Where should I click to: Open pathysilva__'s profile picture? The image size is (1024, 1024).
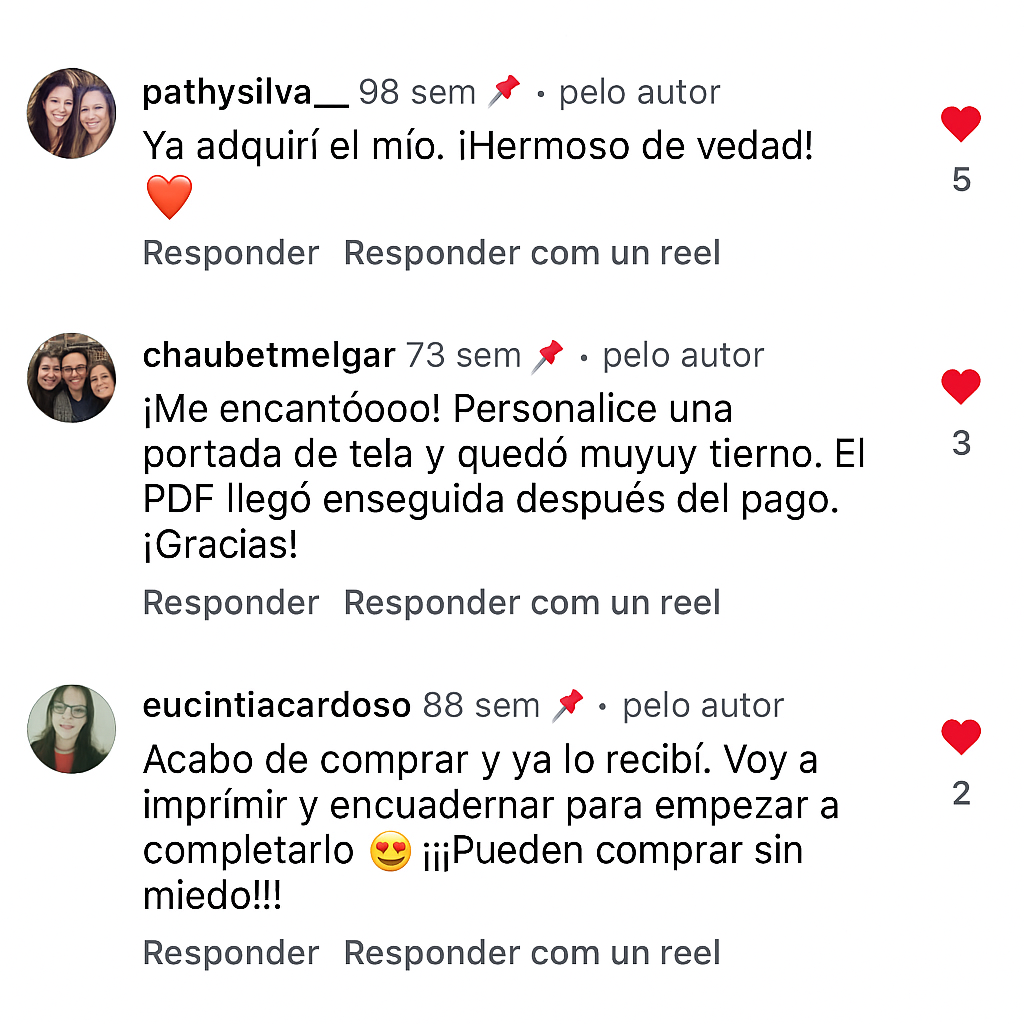tap(71, 113)
